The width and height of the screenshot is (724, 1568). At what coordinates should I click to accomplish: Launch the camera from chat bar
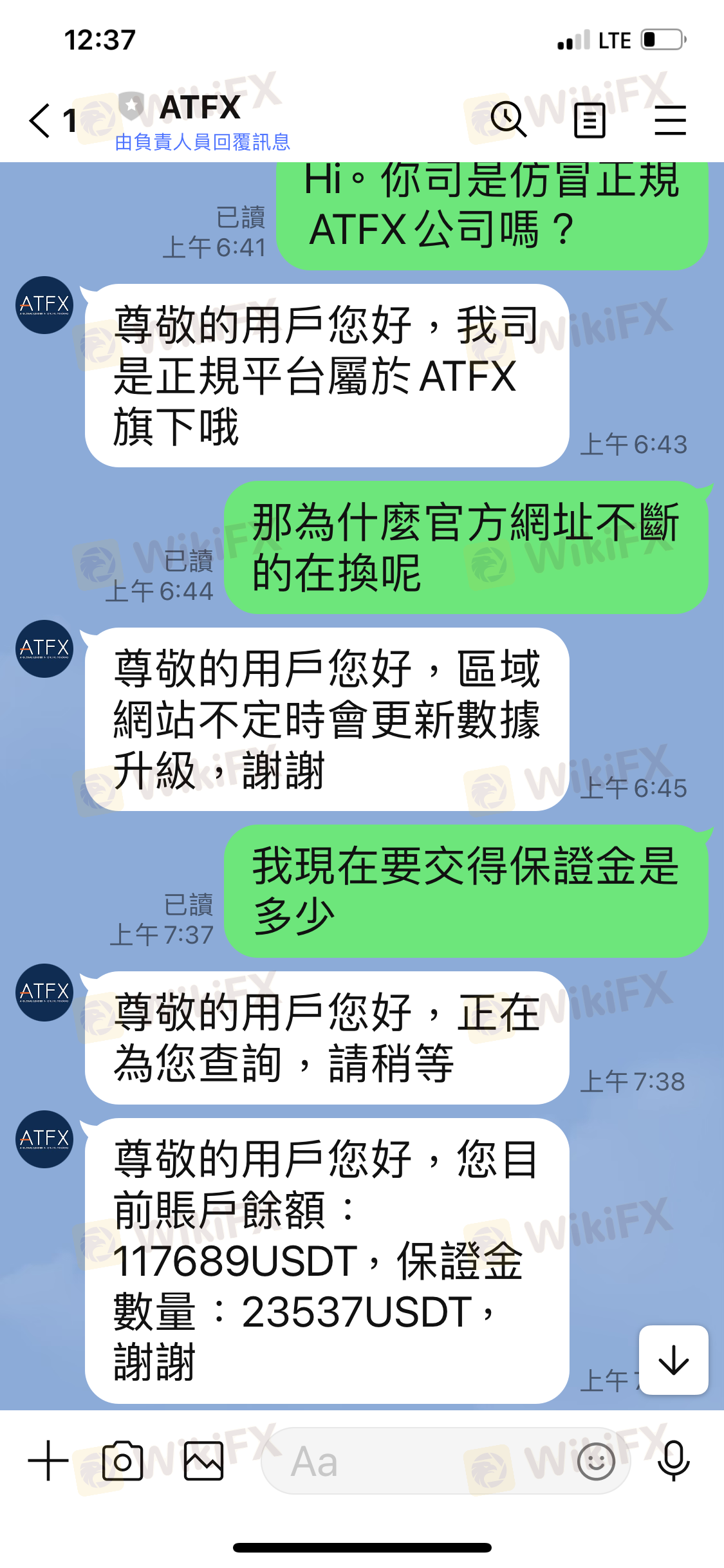(x=122, y=1461)
